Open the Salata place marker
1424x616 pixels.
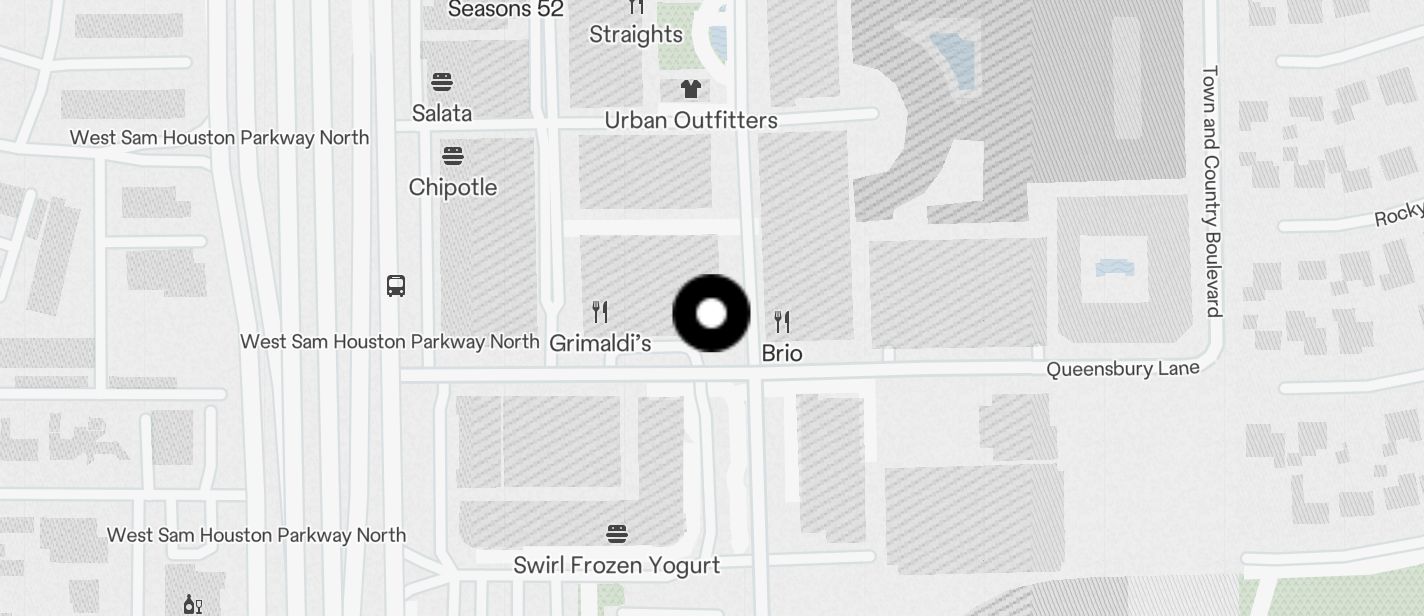(442, 82)
